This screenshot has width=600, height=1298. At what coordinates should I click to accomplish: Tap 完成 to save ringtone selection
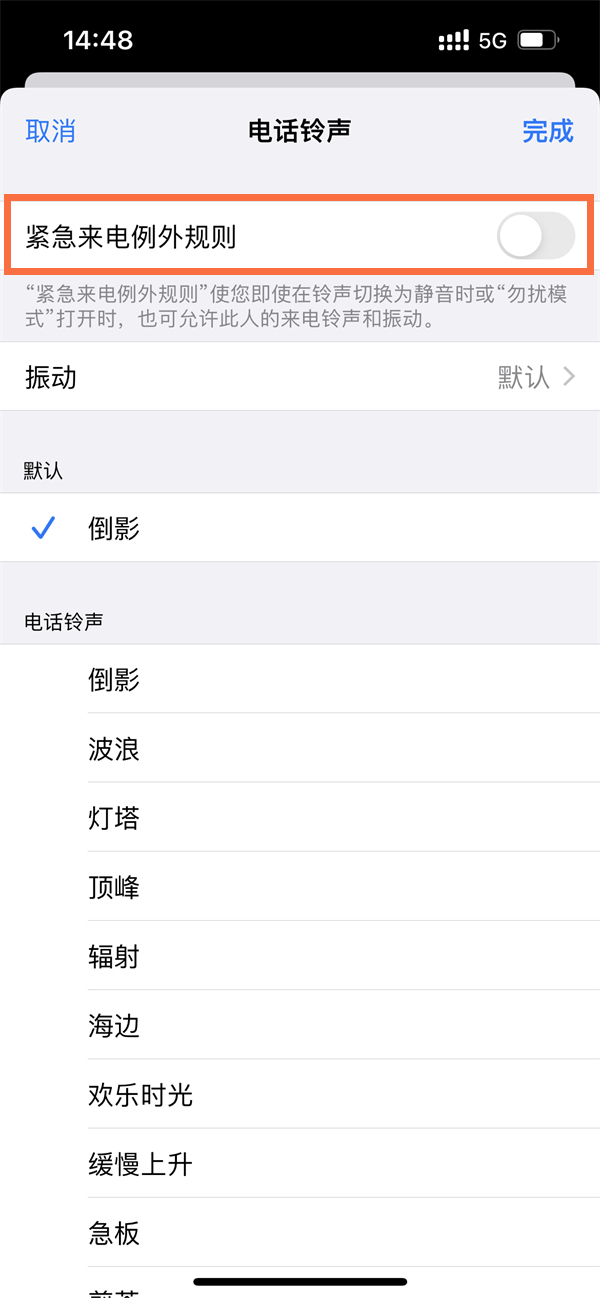[547, 131]
